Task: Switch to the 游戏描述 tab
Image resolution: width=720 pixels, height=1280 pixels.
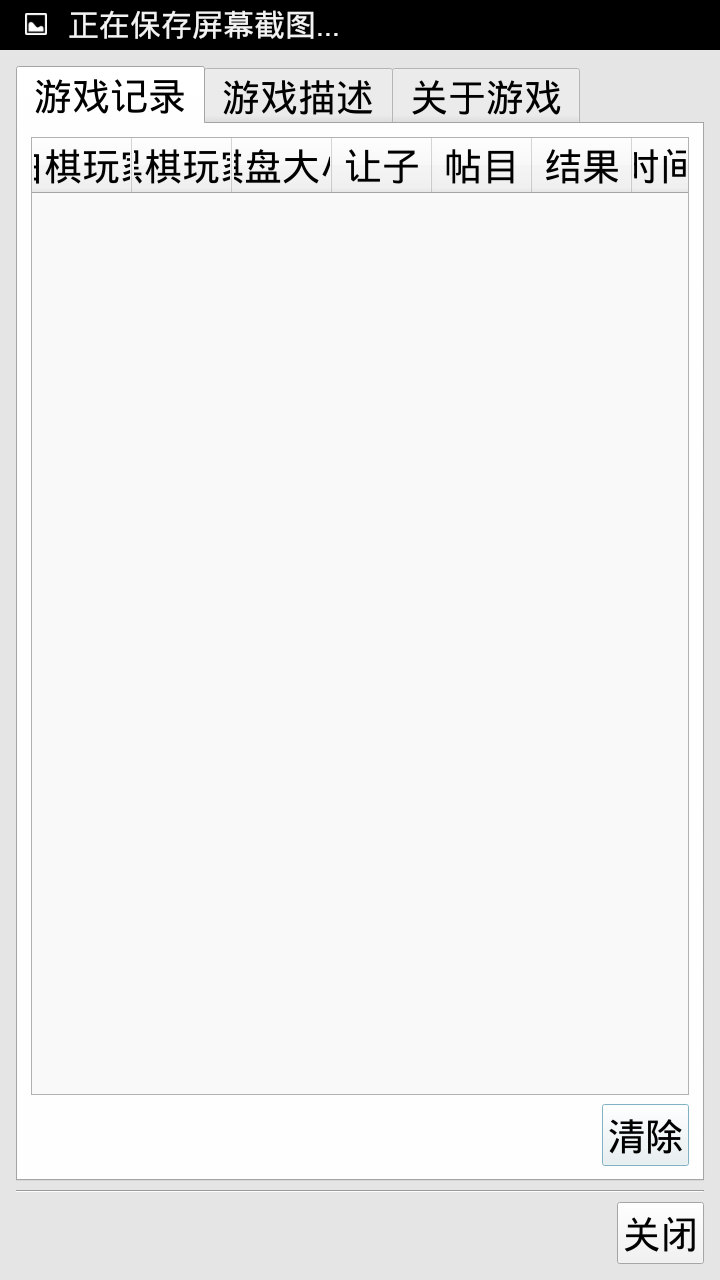Action: click(298, 97)
